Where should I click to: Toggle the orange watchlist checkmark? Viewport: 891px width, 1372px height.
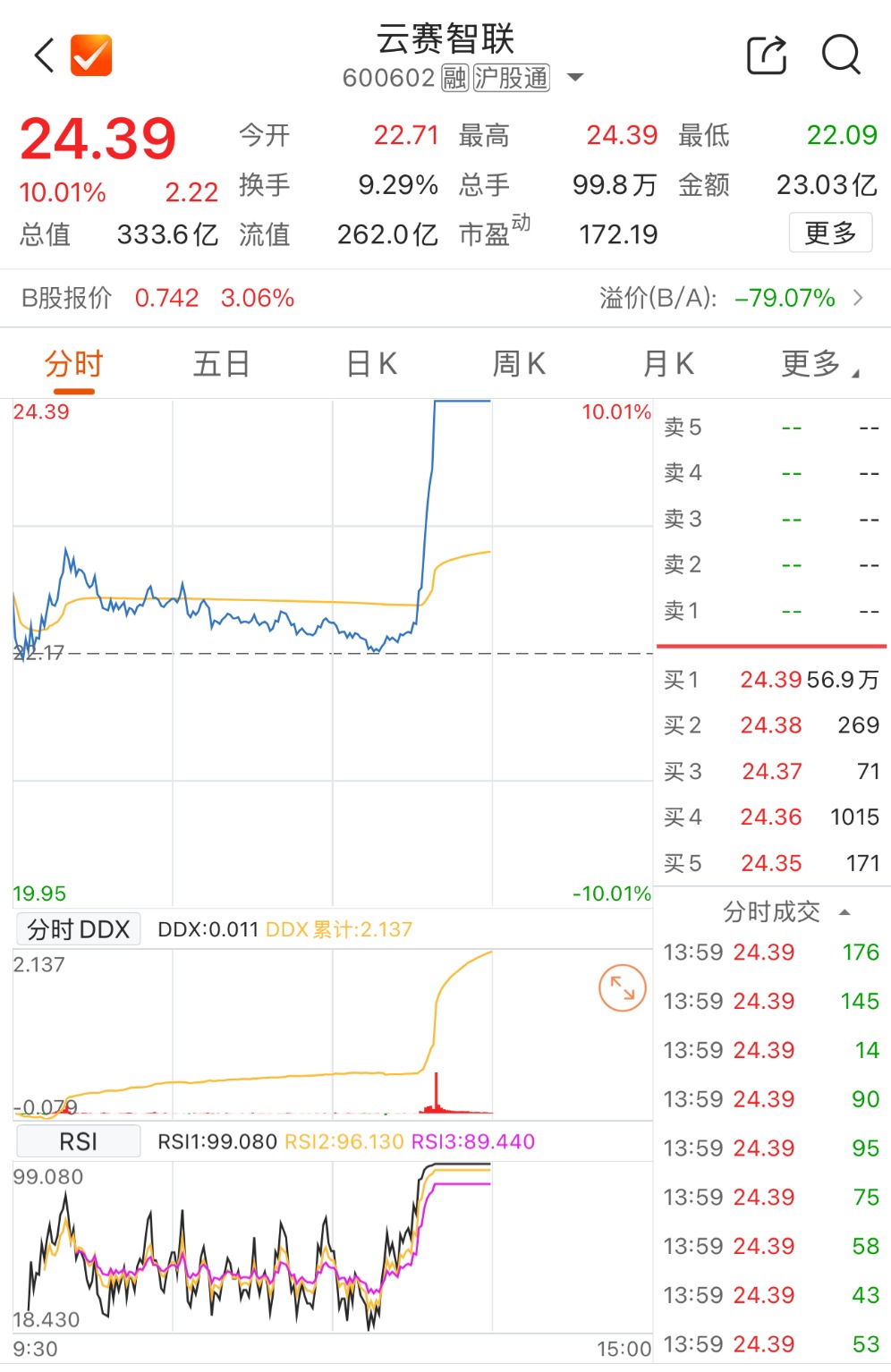(x=89, y=54)
